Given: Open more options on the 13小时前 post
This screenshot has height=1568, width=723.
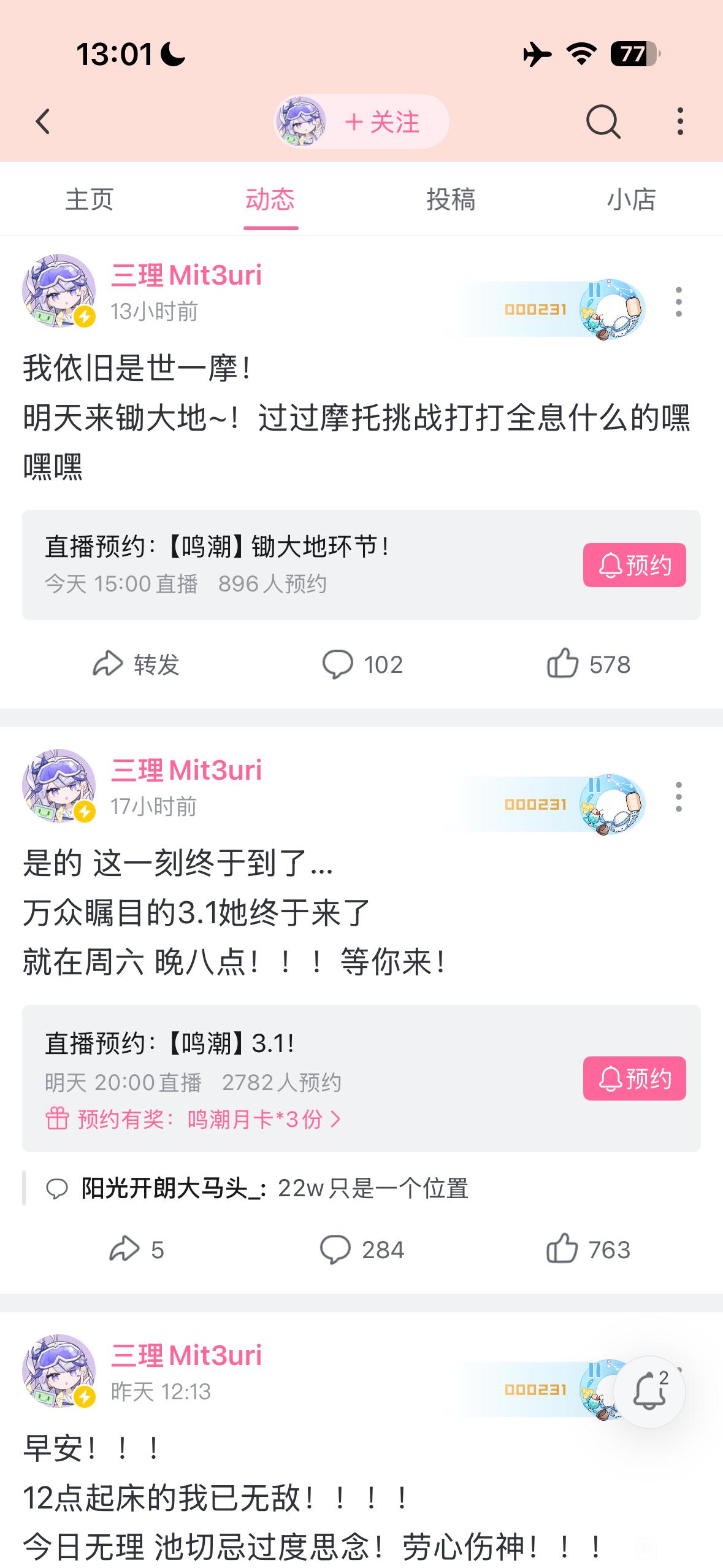Looking at the screenshot, I should pos(678,302).
